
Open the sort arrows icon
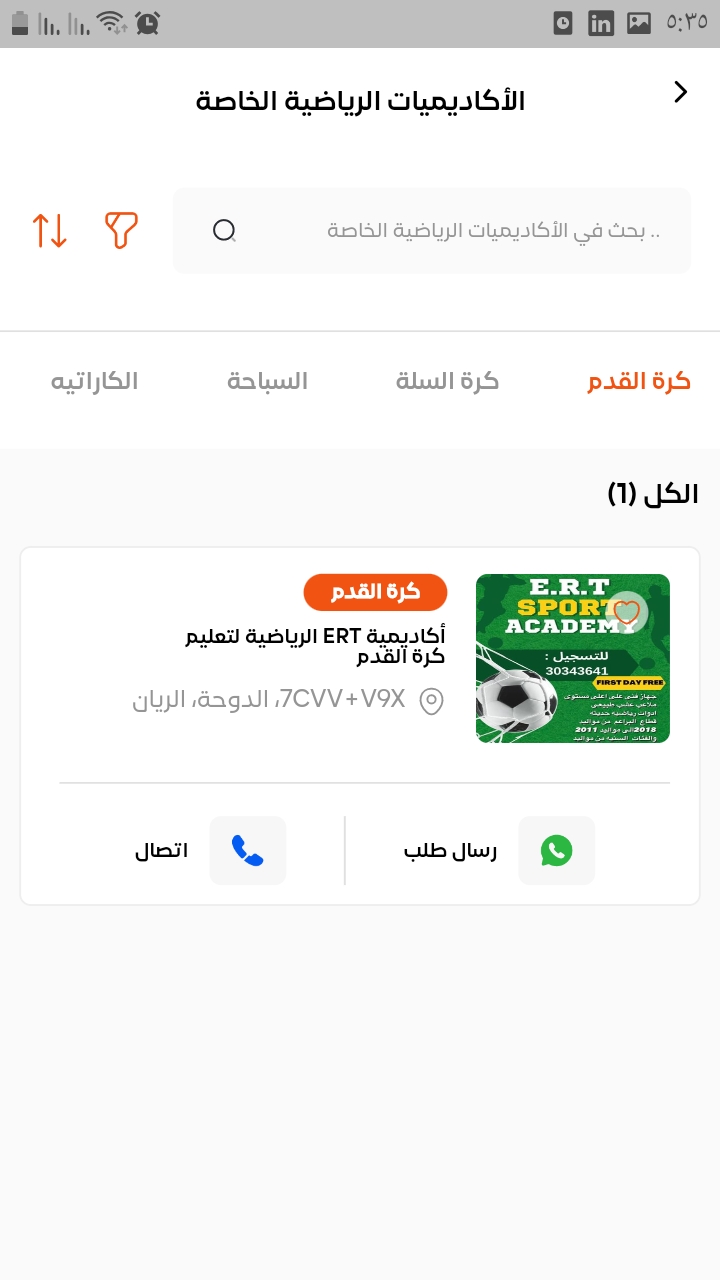click(x=50, y=230)
